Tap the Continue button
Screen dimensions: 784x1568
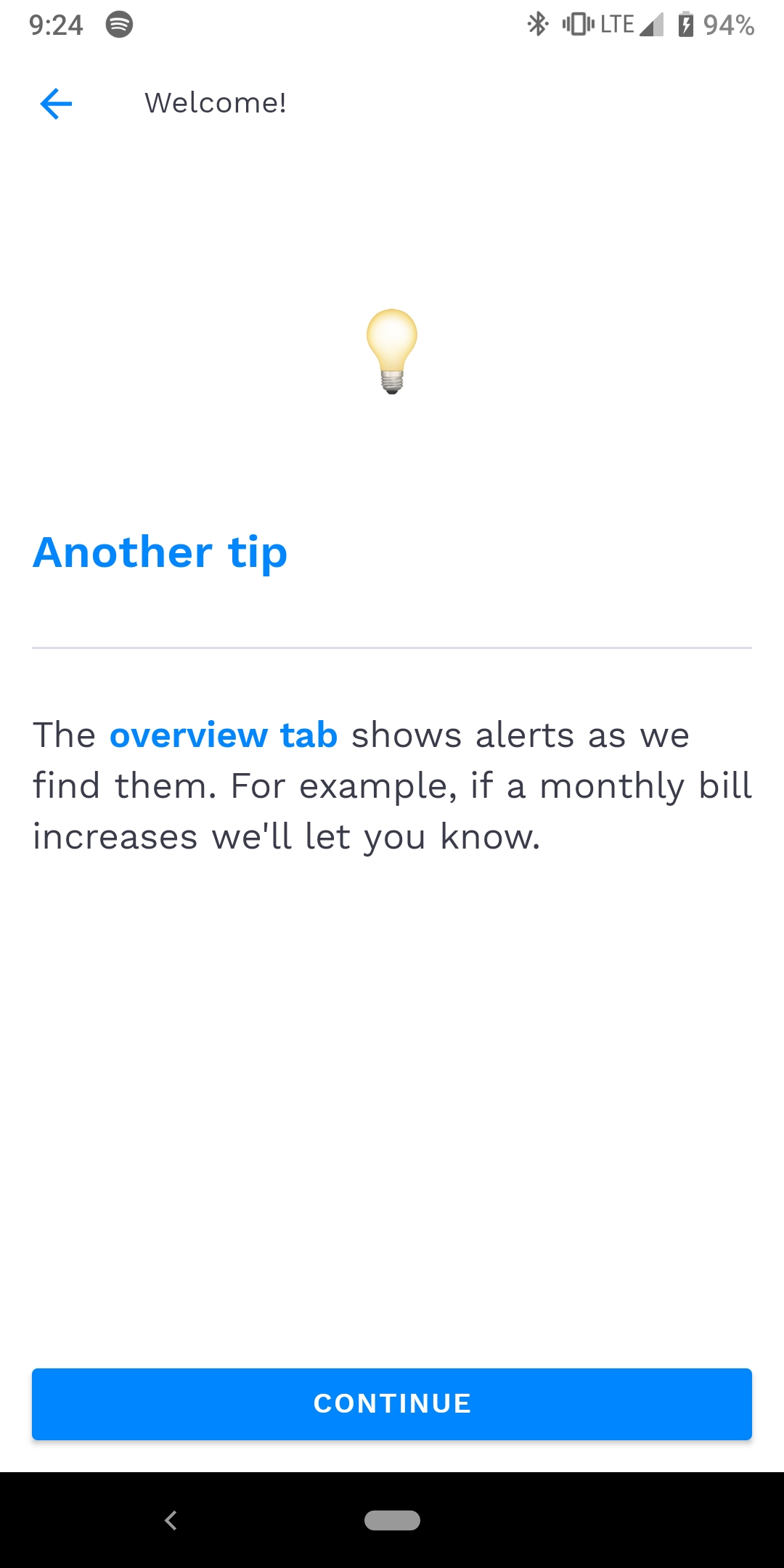[392, 1404]
